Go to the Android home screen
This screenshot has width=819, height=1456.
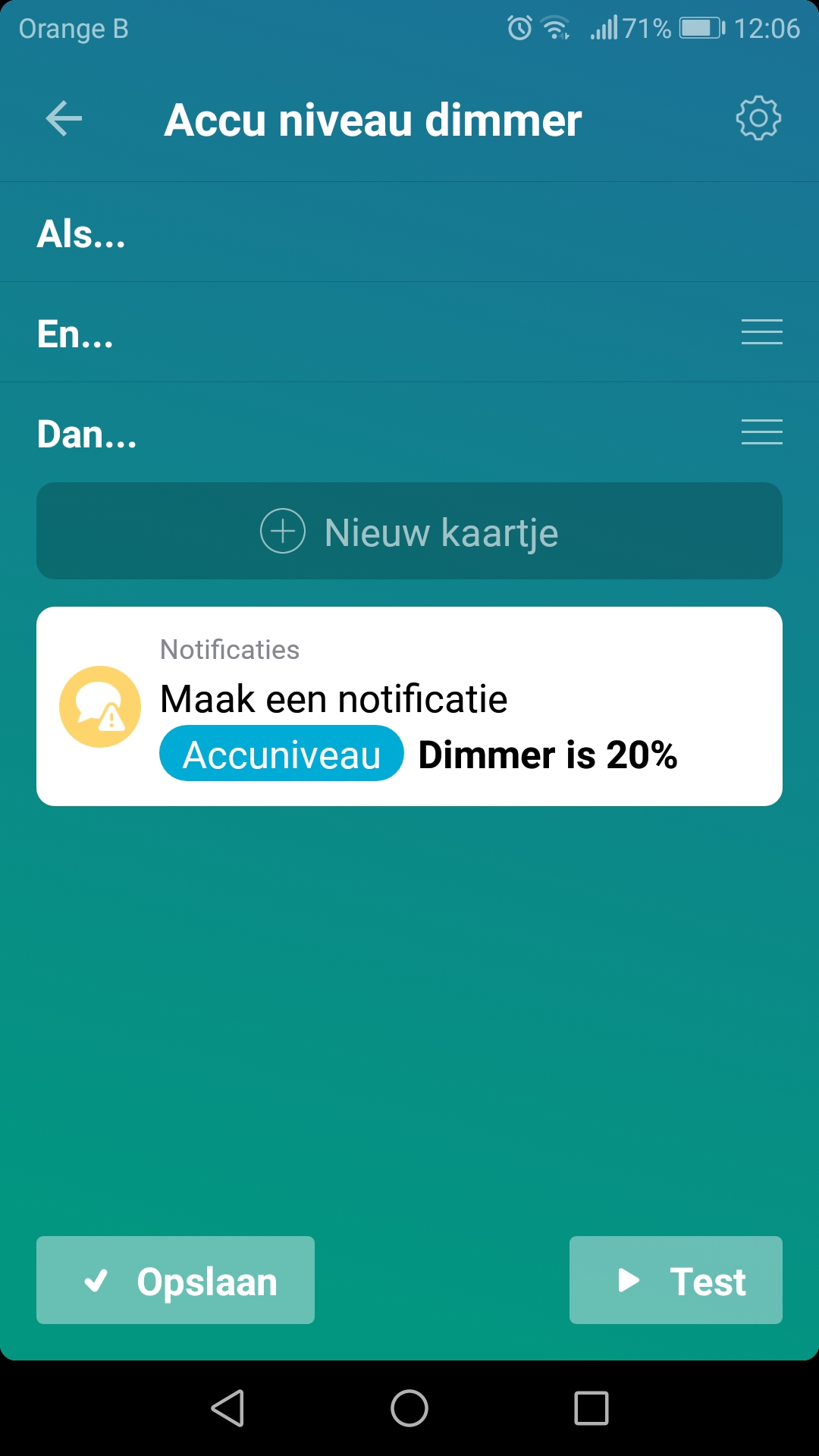click(x=409, y=1408)
